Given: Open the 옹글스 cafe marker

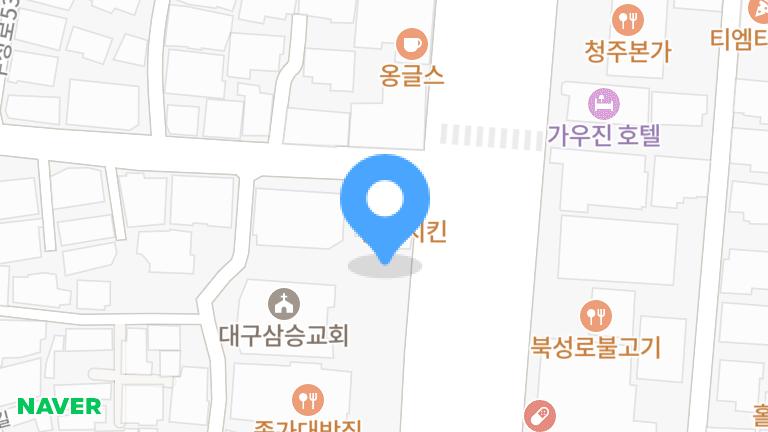Looking at the screenshot, I should 411,44.
